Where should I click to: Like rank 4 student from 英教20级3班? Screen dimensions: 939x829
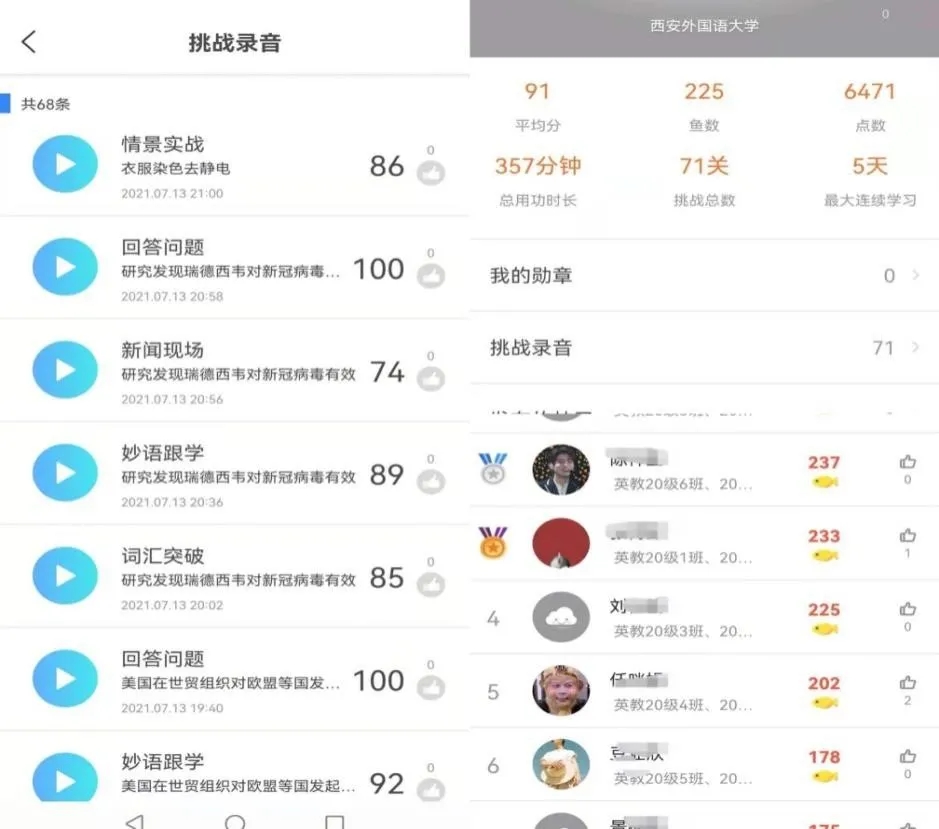908,609
